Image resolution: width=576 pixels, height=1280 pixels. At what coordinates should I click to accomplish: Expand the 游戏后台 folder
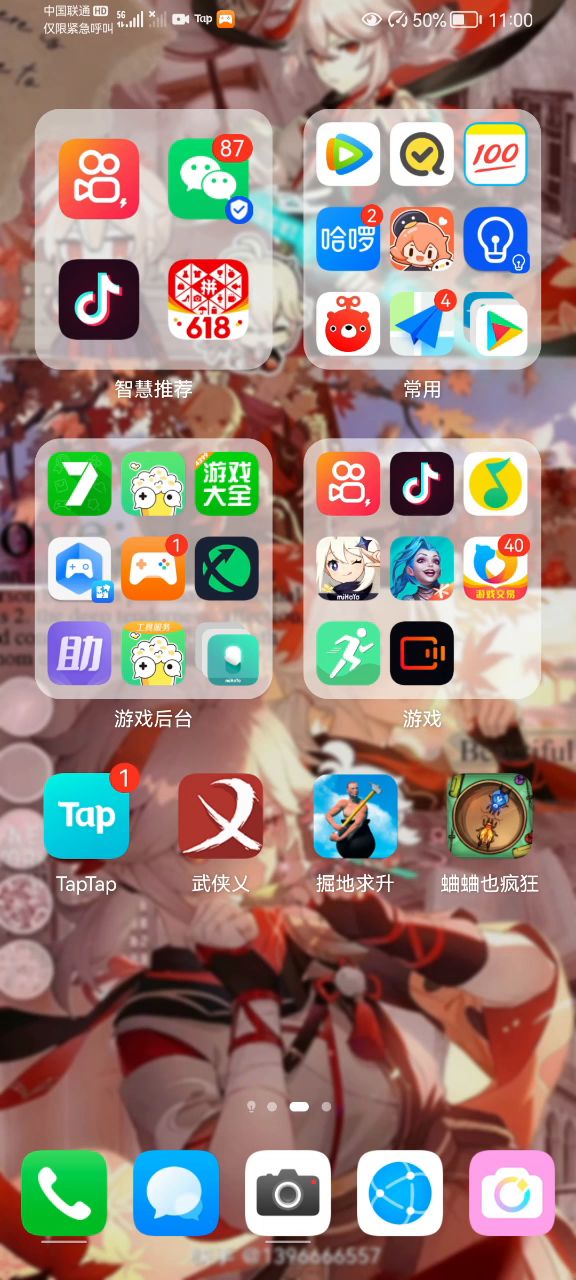click(x=153, y=568)
